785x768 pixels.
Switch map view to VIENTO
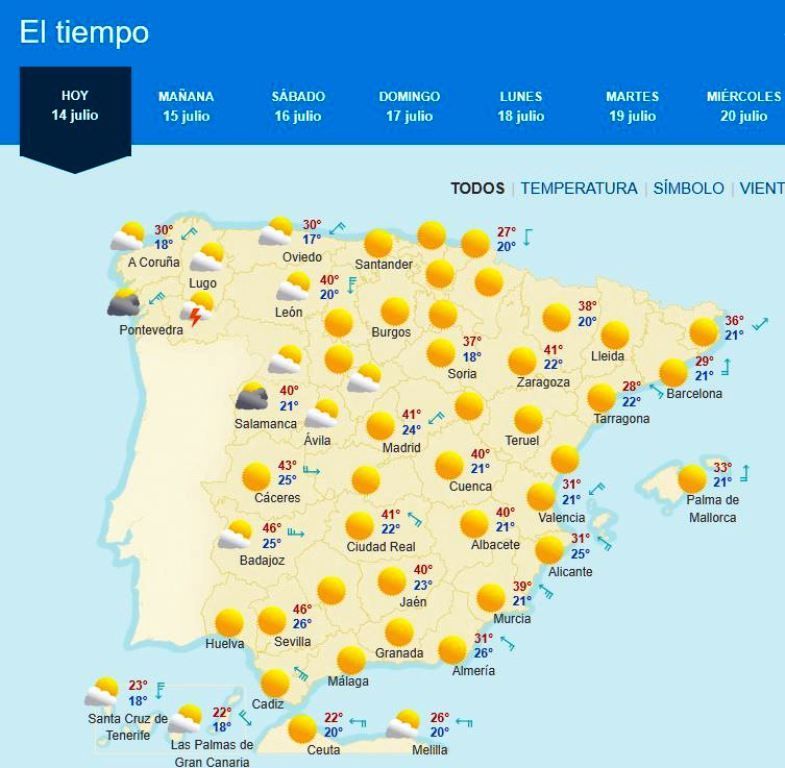click(x=762, y=188)
